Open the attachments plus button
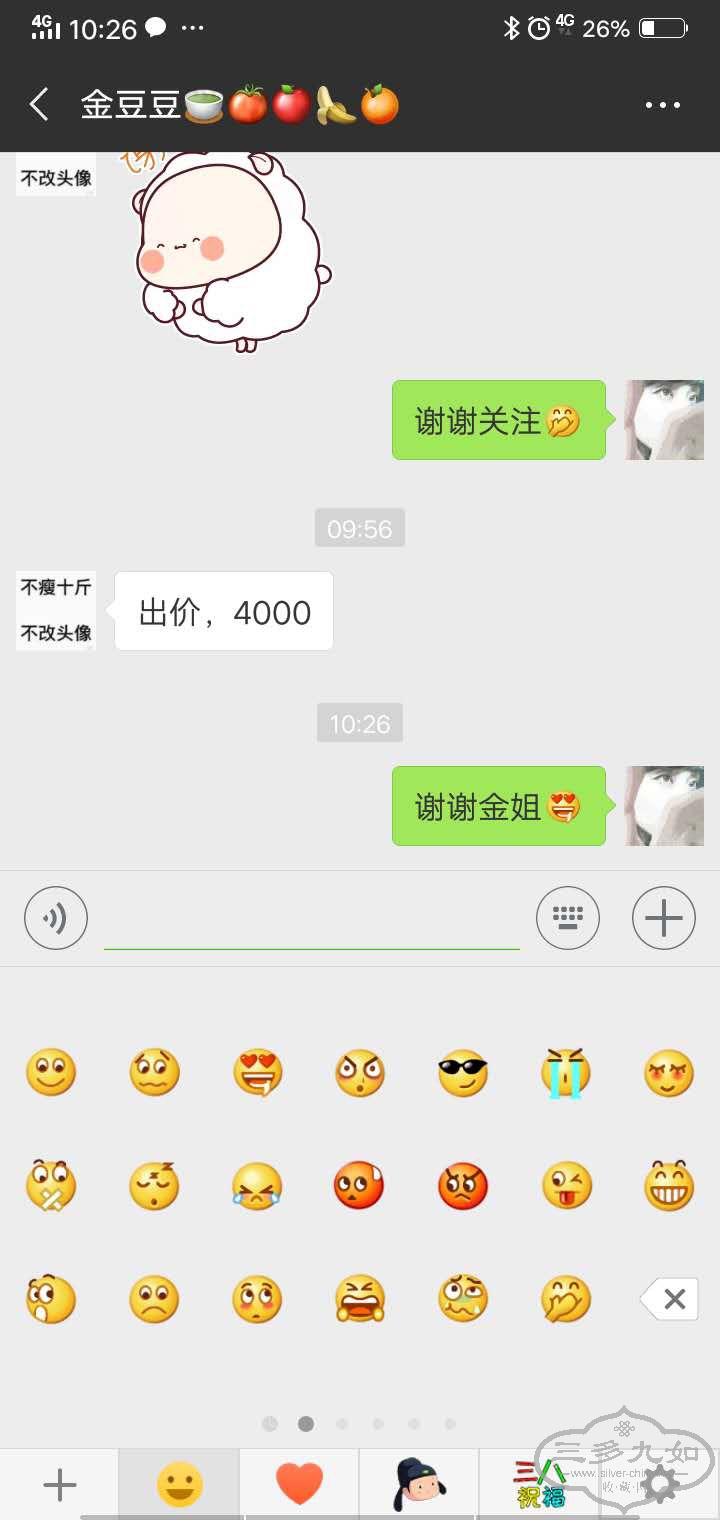The height and width of the screenshot is (1520, 720). [664, 918]
